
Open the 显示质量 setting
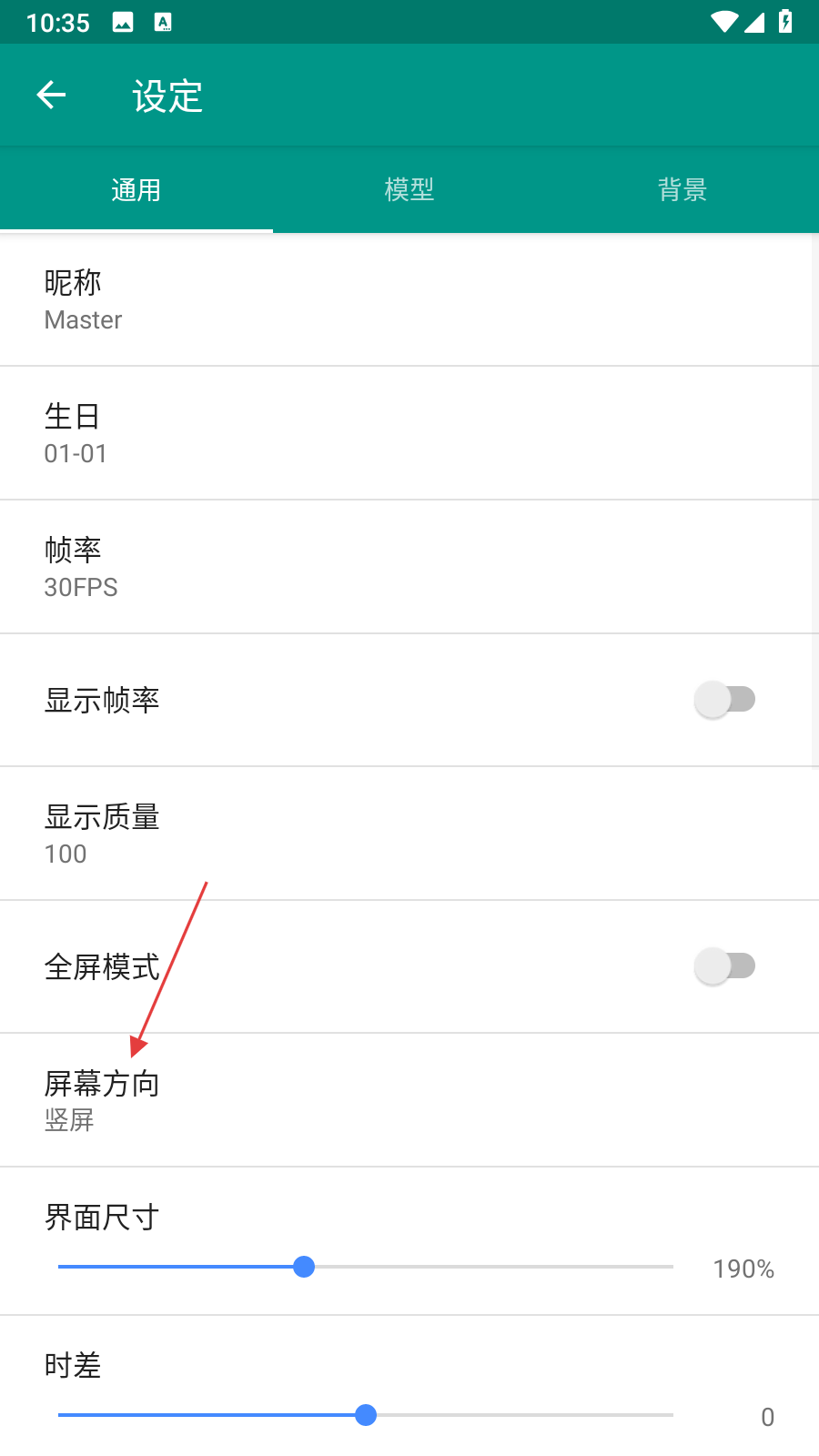pyautogui.click(x=409, y=834)
